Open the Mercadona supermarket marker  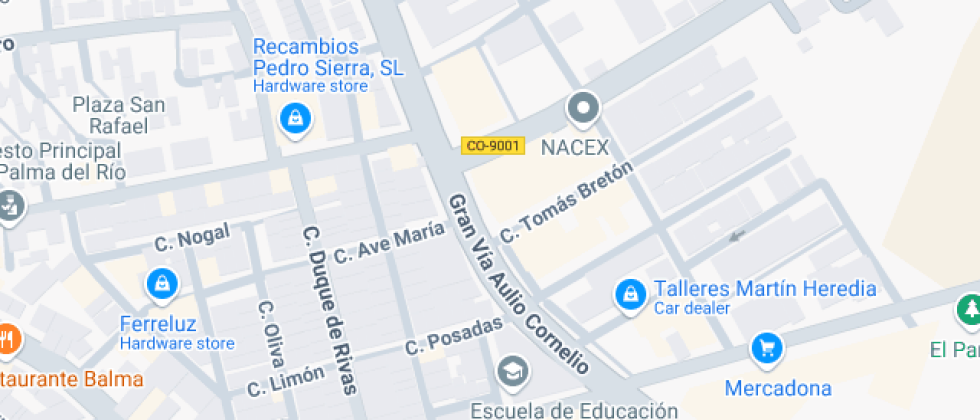pyautogui.click(x=767, y=348)
